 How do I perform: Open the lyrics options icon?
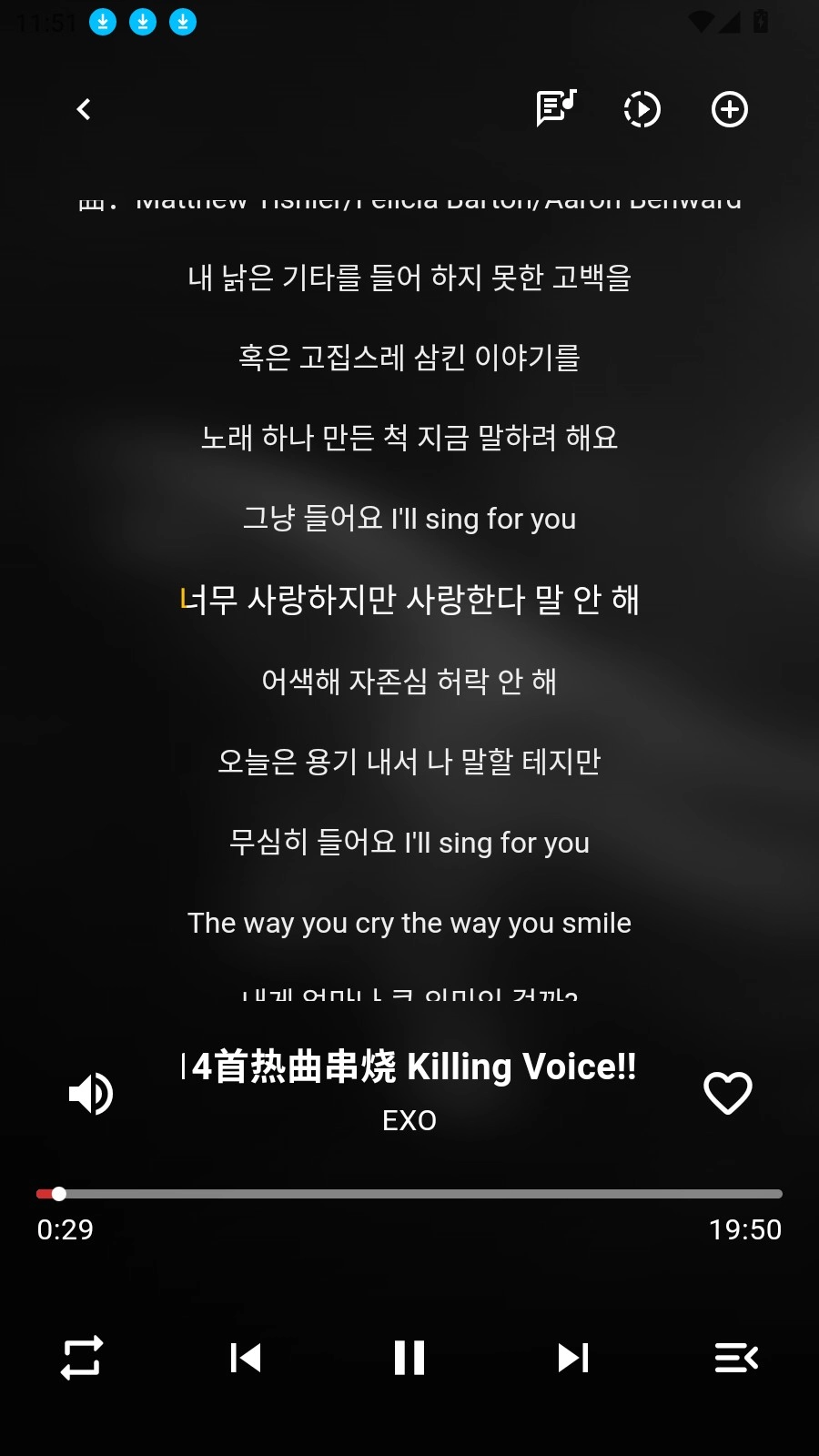coord(555,109)
